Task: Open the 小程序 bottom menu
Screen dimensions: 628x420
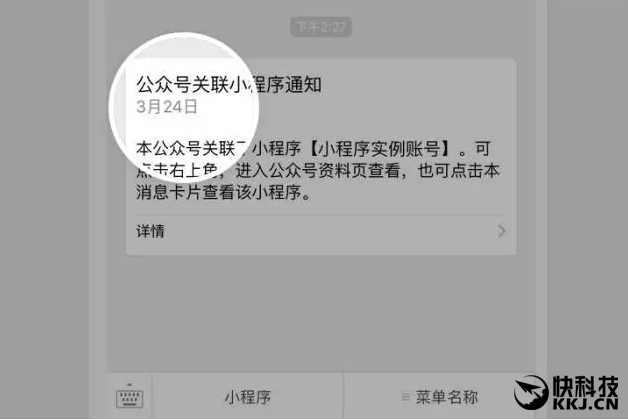Action: click(x=247, y=397)
